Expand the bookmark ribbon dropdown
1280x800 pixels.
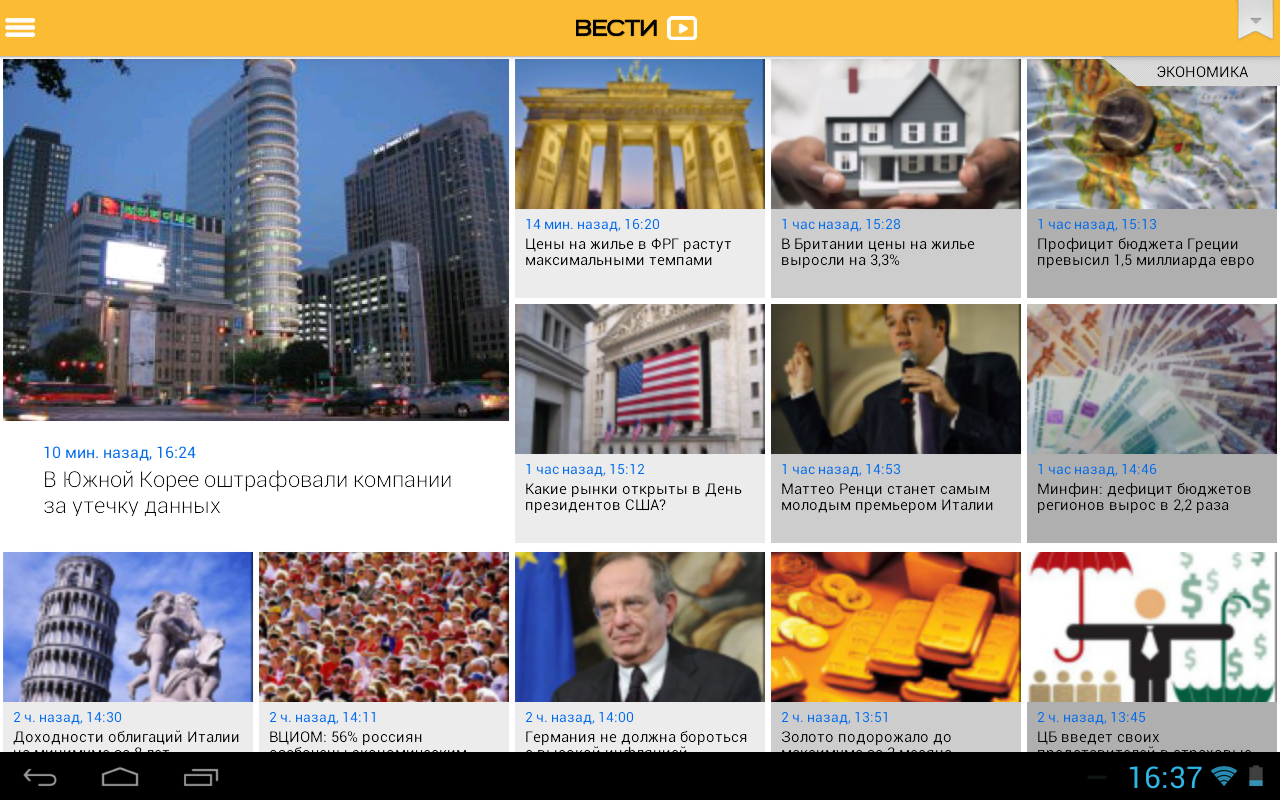(x=1255, y=20)
